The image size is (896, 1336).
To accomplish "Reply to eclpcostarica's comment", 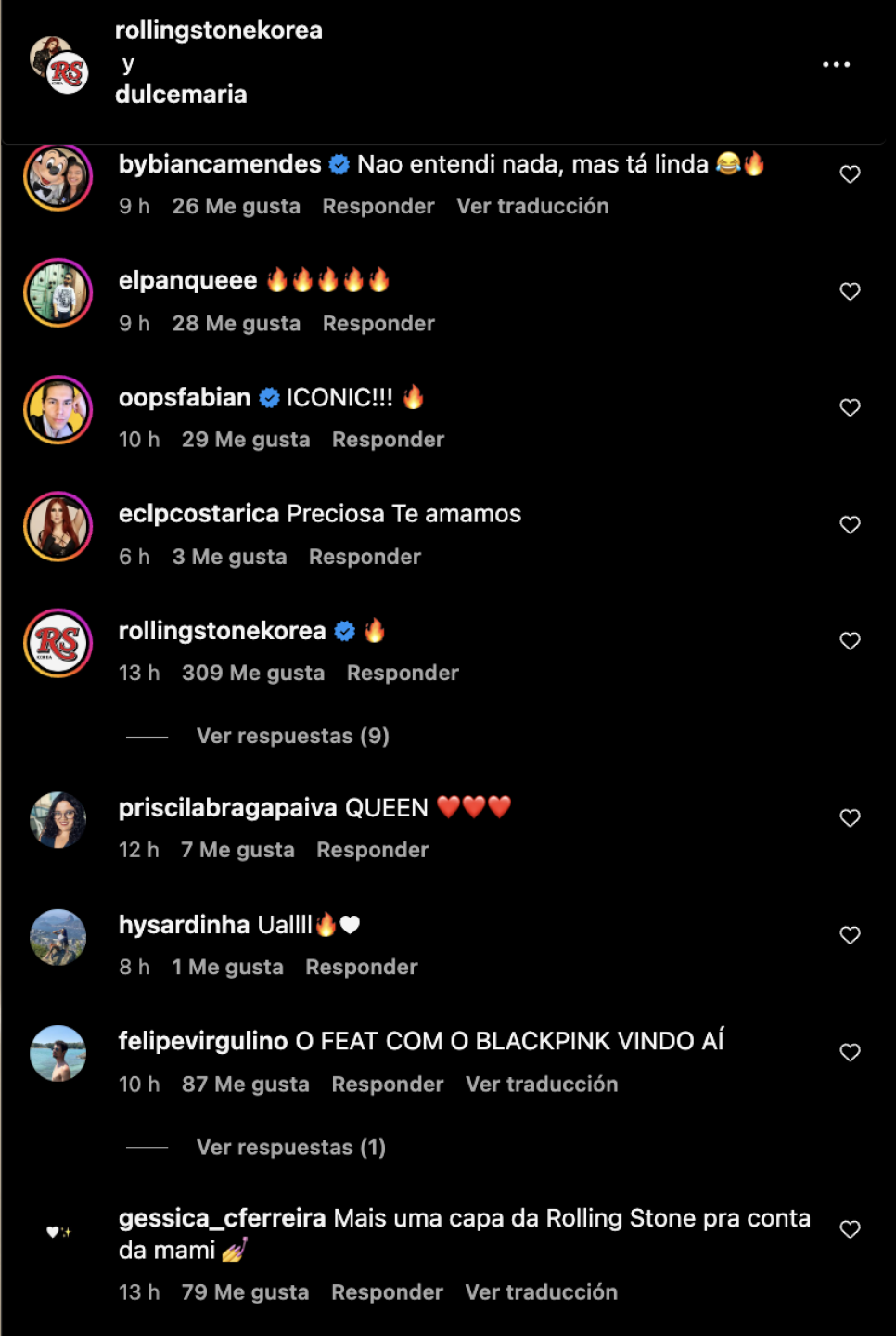I will tap(365, 557).
